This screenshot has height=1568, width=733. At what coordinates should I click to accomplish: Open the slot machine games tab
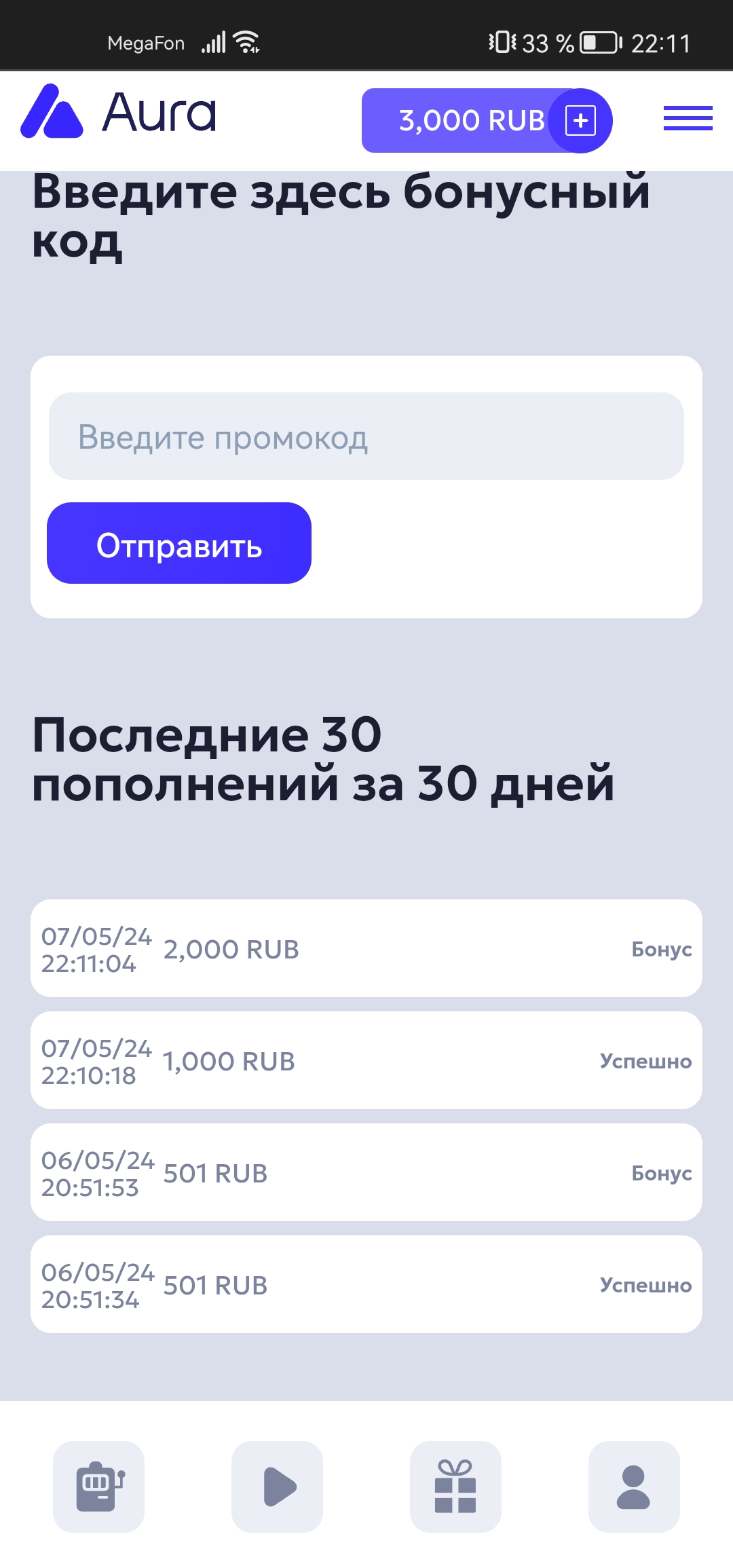pyautogui.click(x=99, y=1487)
